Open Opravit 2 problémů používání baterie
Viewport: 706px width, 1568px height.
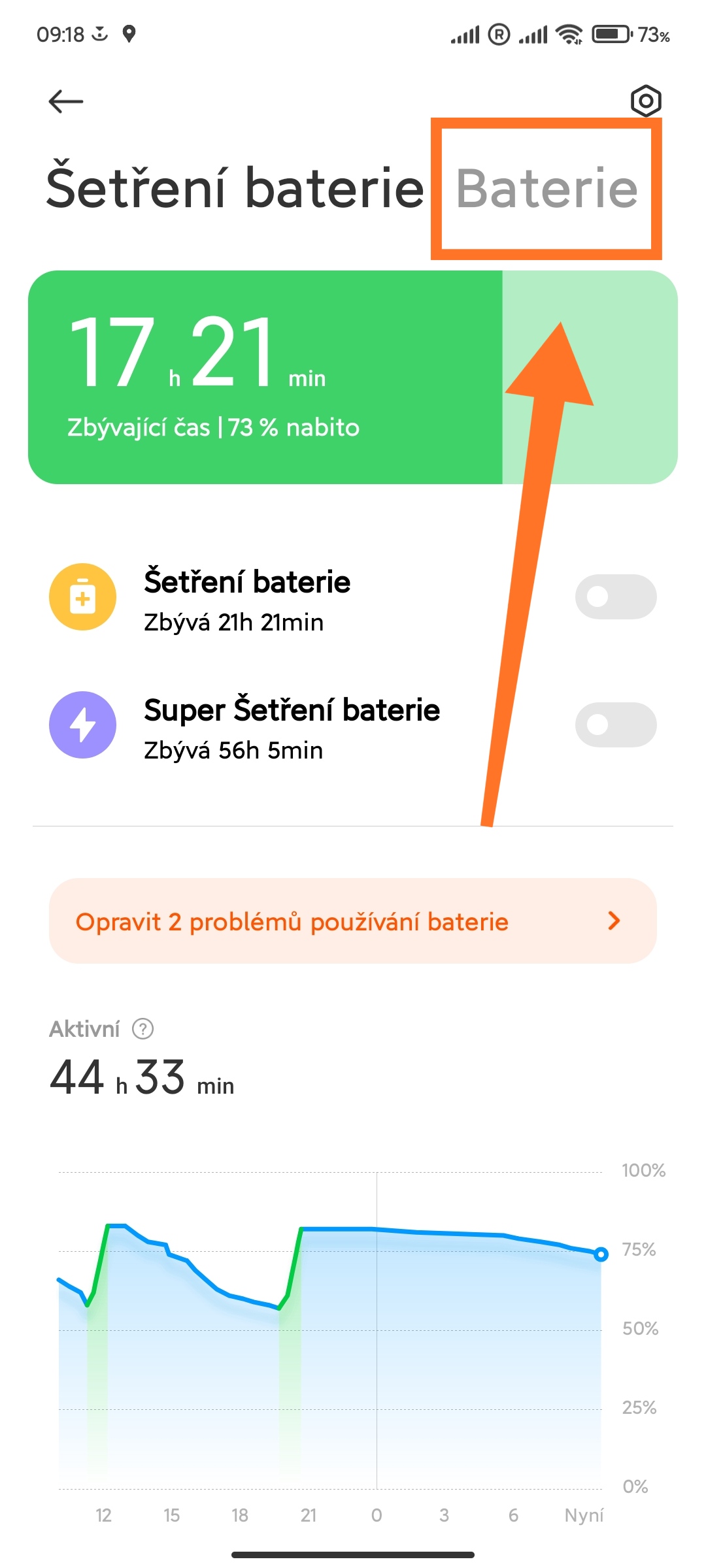click(353, 921)
